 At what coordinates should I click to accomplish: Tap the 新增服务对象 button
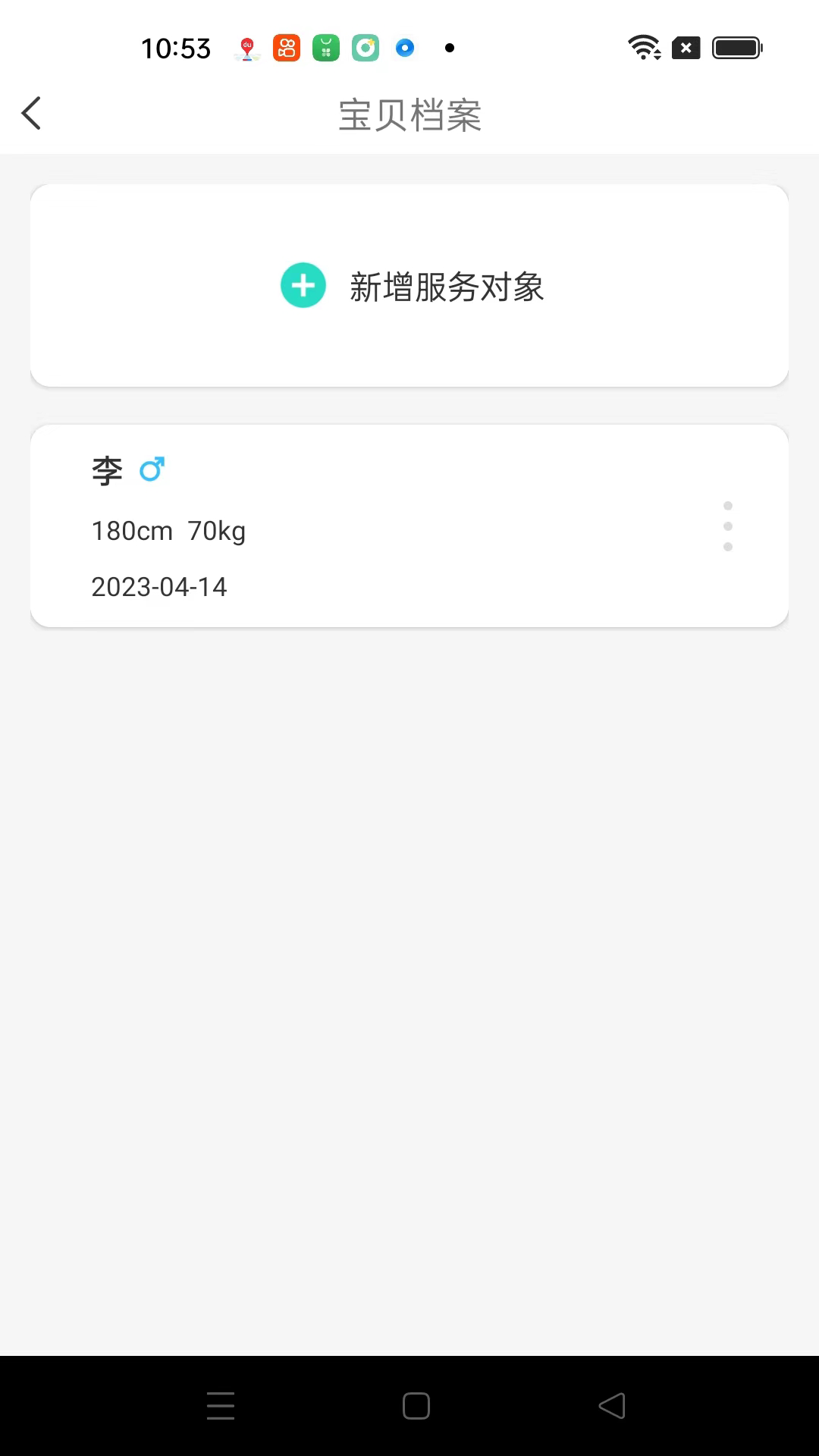click(x=447, y=287)
